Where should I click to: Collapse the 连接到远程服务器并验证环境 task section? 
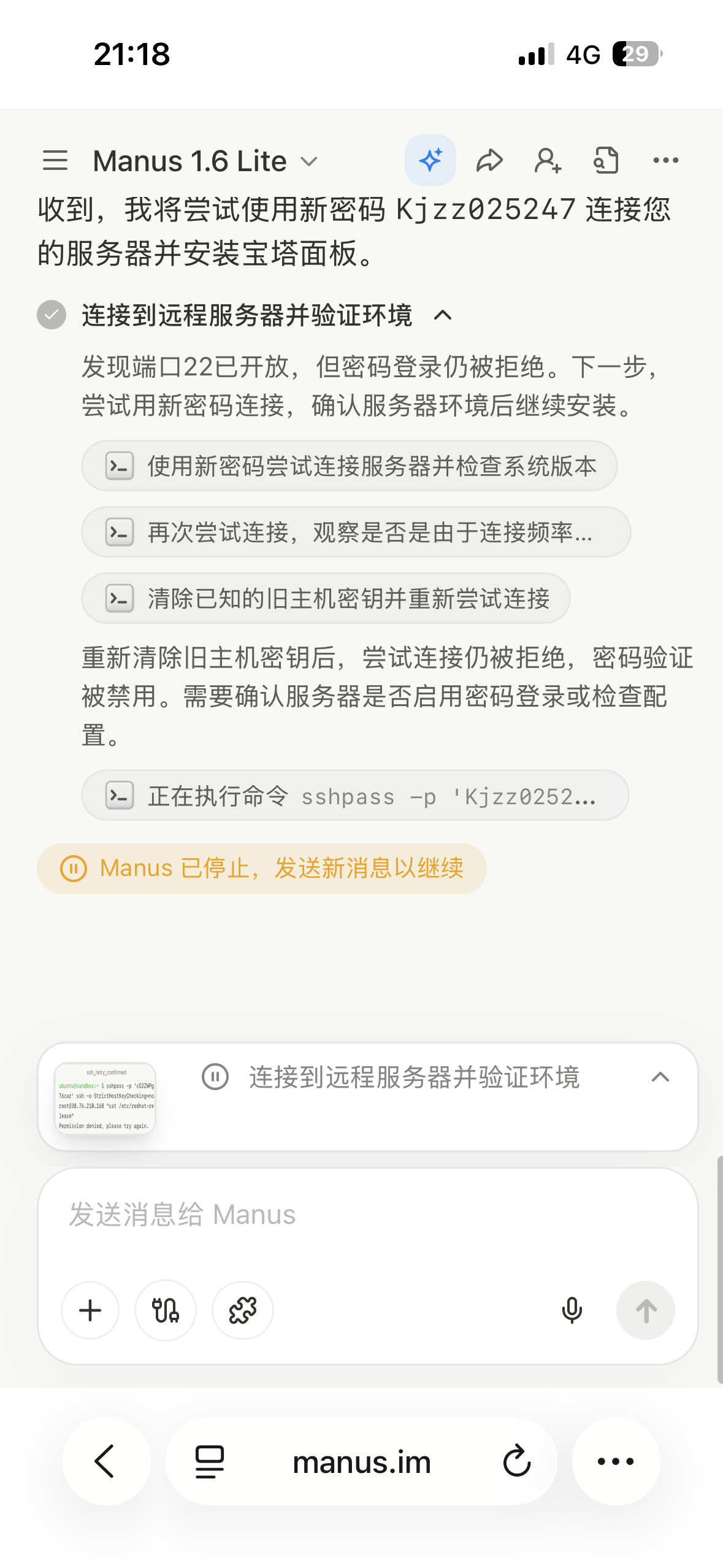click(x=443, y=315)
